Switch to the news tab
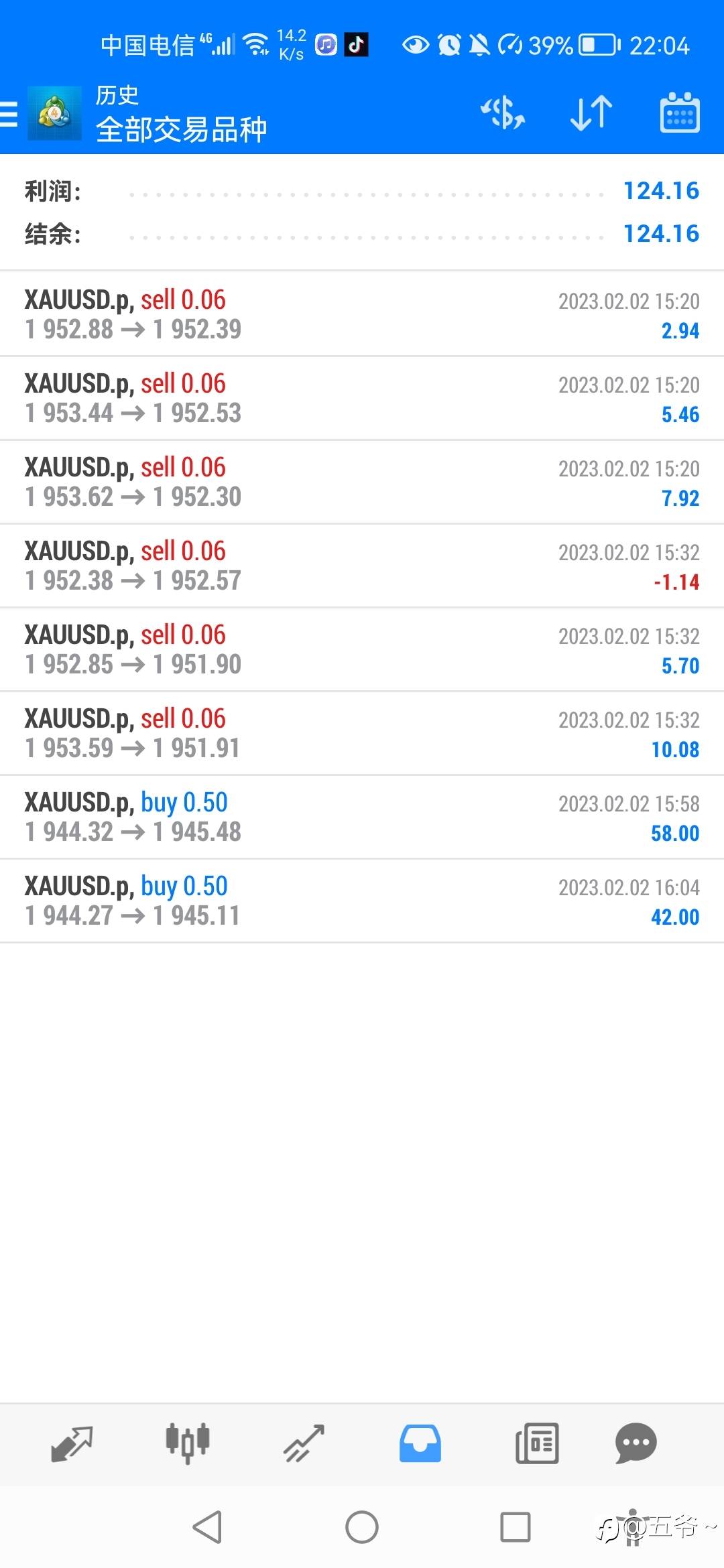 tap(537, 1443)
